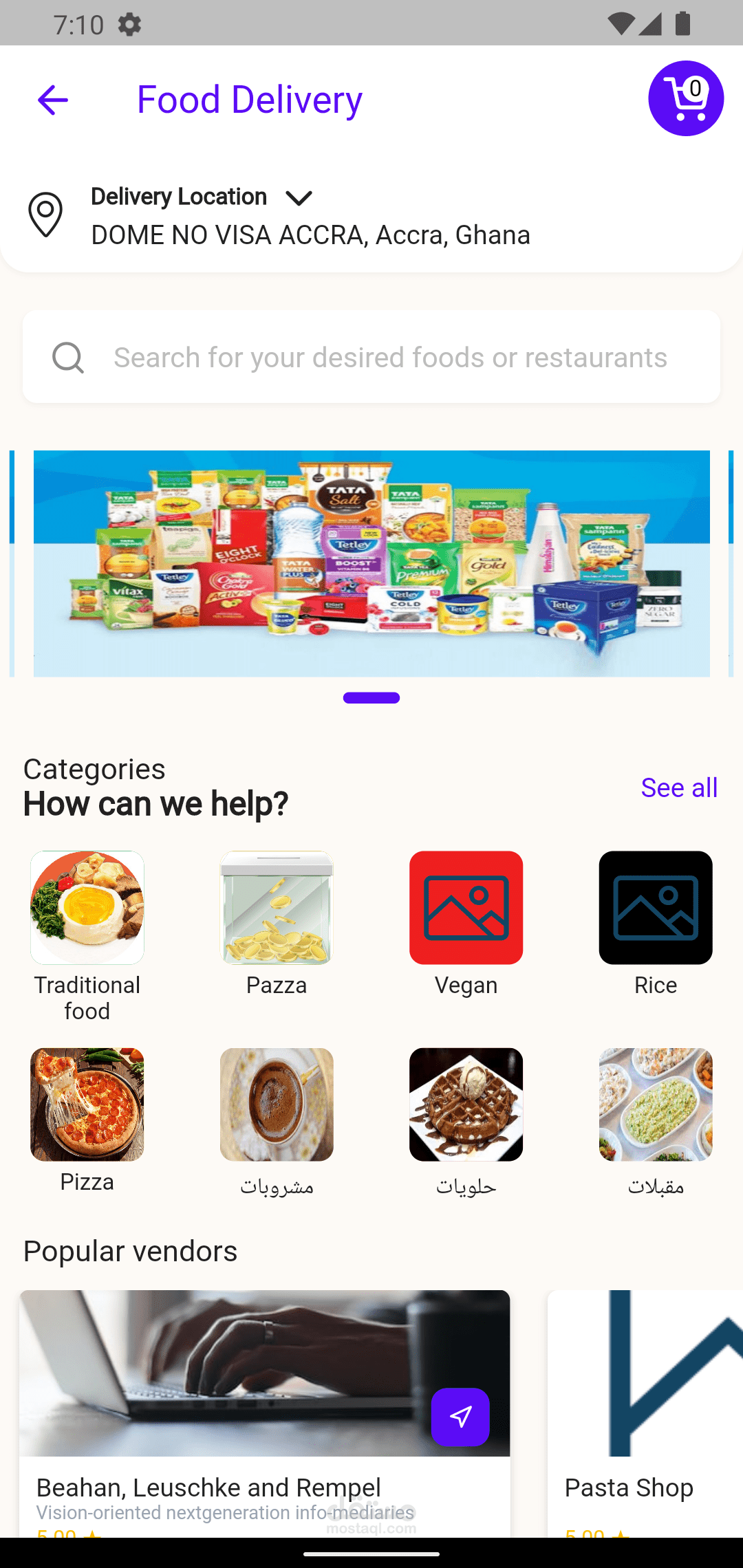Open the مقبلات appetizers category
Screen dimensions: 743x1568
[655, 1104]
